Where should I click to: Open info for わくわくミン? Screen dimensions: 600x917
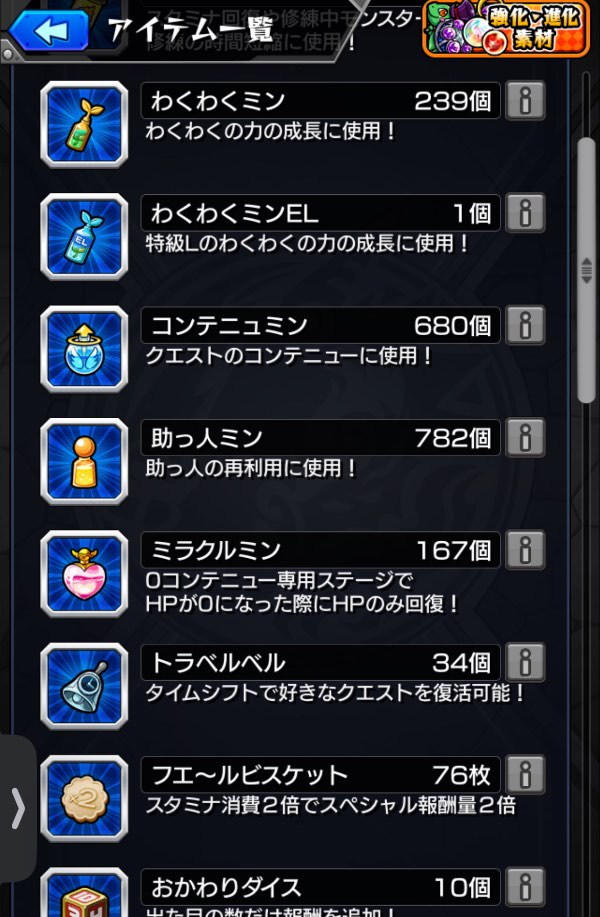click(x=525, y=101)
